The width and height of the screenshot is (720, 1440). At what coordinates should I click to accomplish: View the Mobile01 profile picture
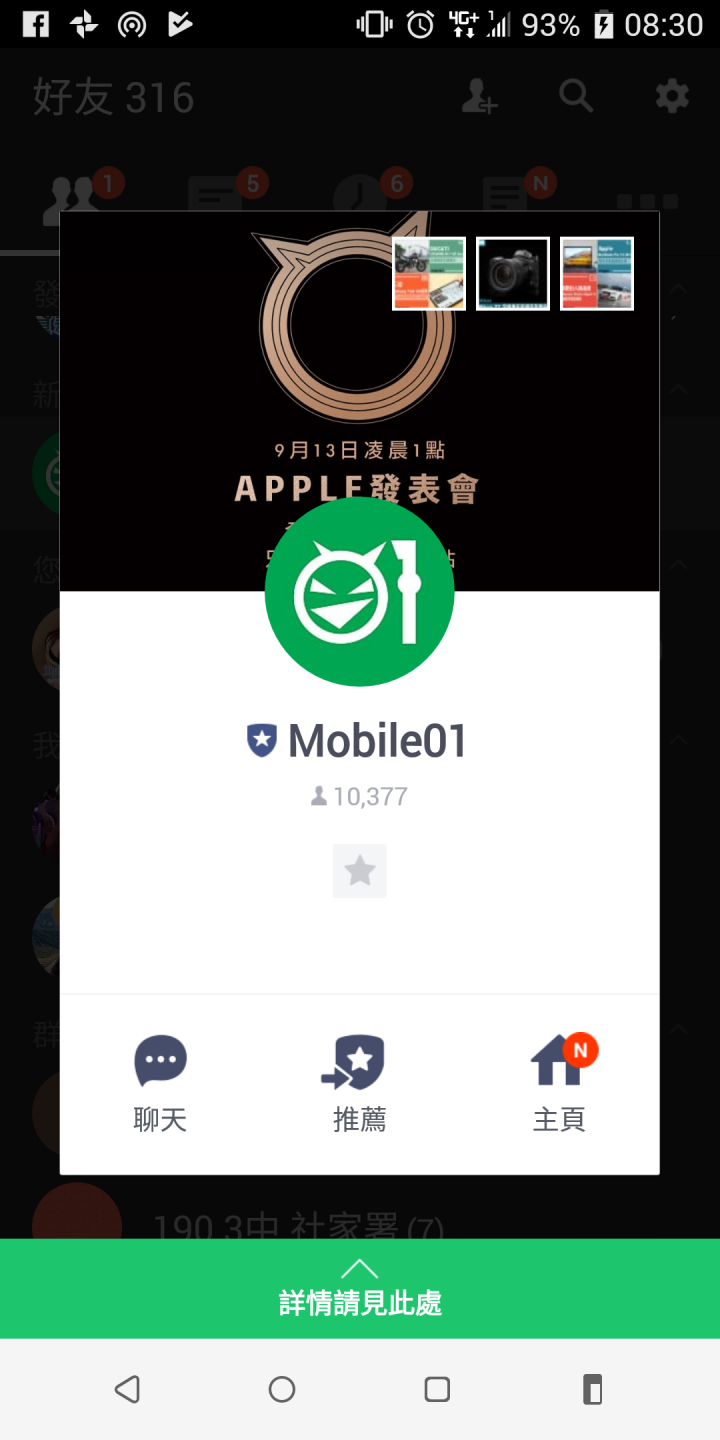click(x=359, y=592)
